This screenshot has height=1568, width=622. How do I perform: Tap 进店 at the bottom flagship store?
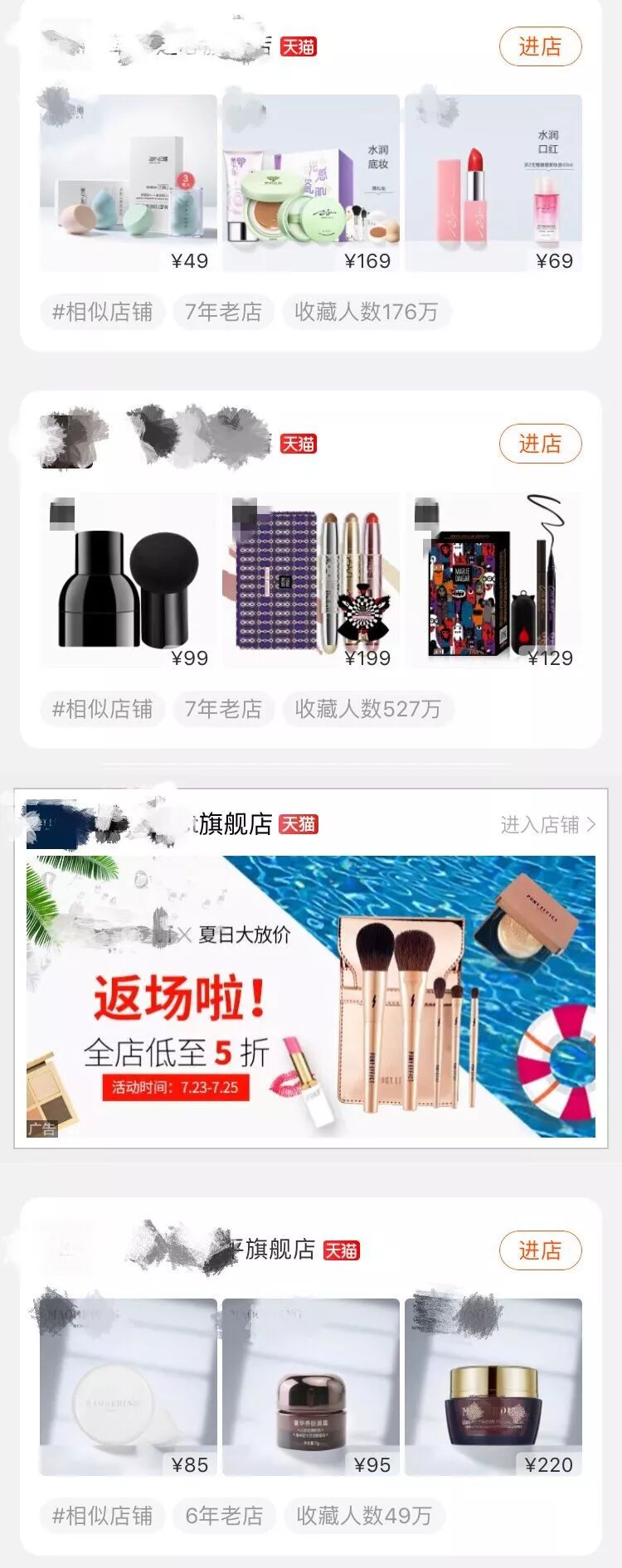pos(540,1252)
